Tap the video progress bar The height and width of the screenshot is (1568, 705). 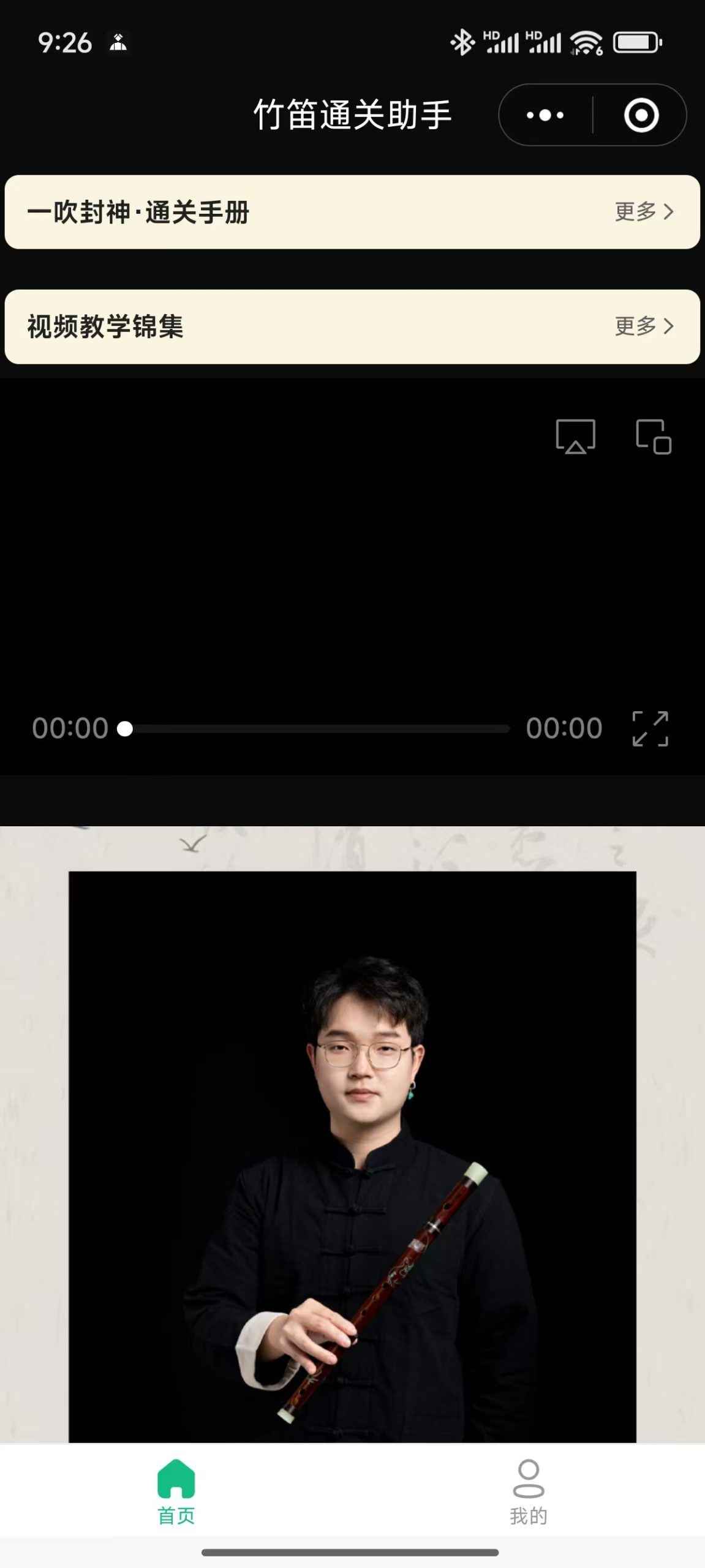click(x=319, y=729)
